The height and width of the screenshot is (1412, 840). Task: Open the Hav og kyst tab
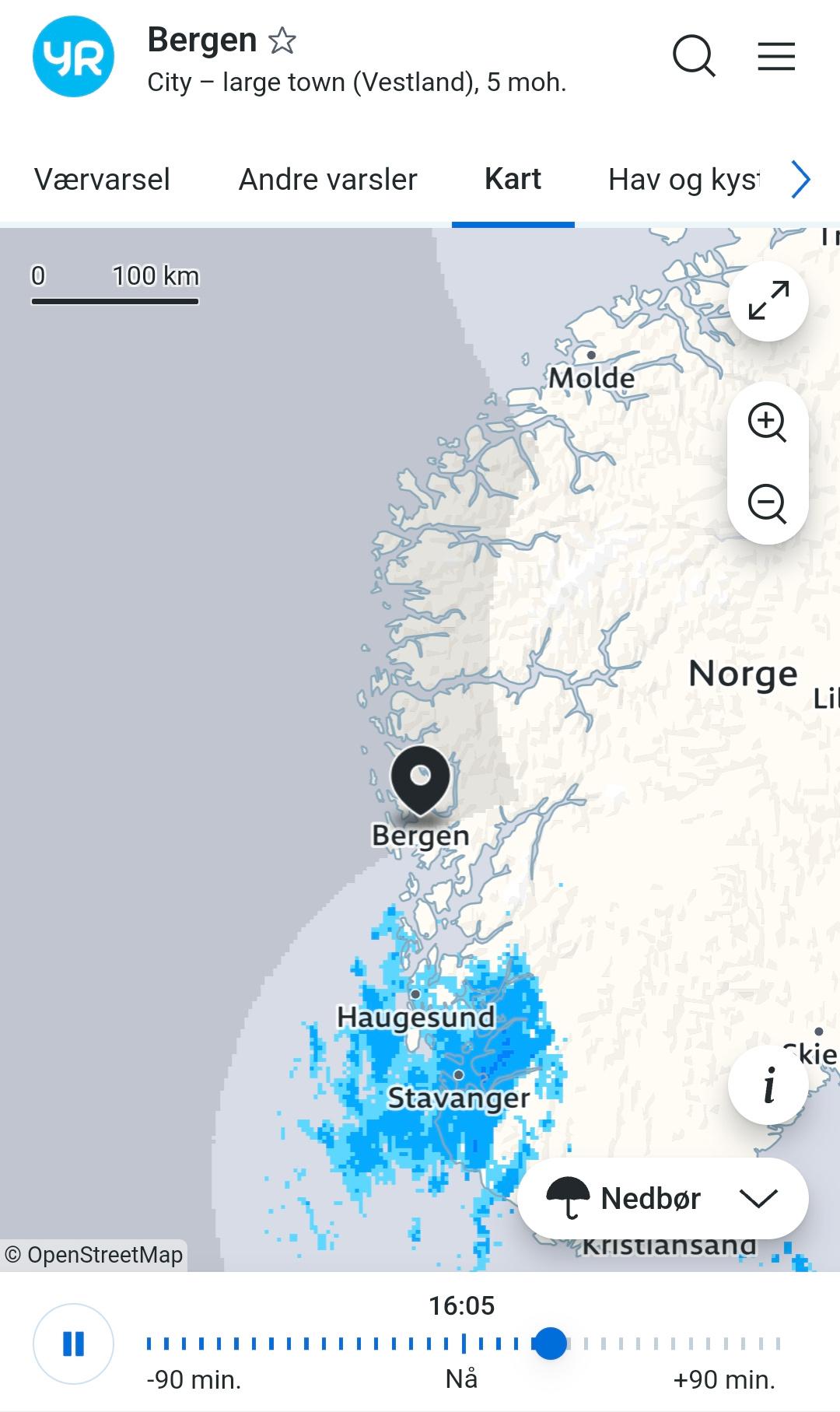coord(683,180)
